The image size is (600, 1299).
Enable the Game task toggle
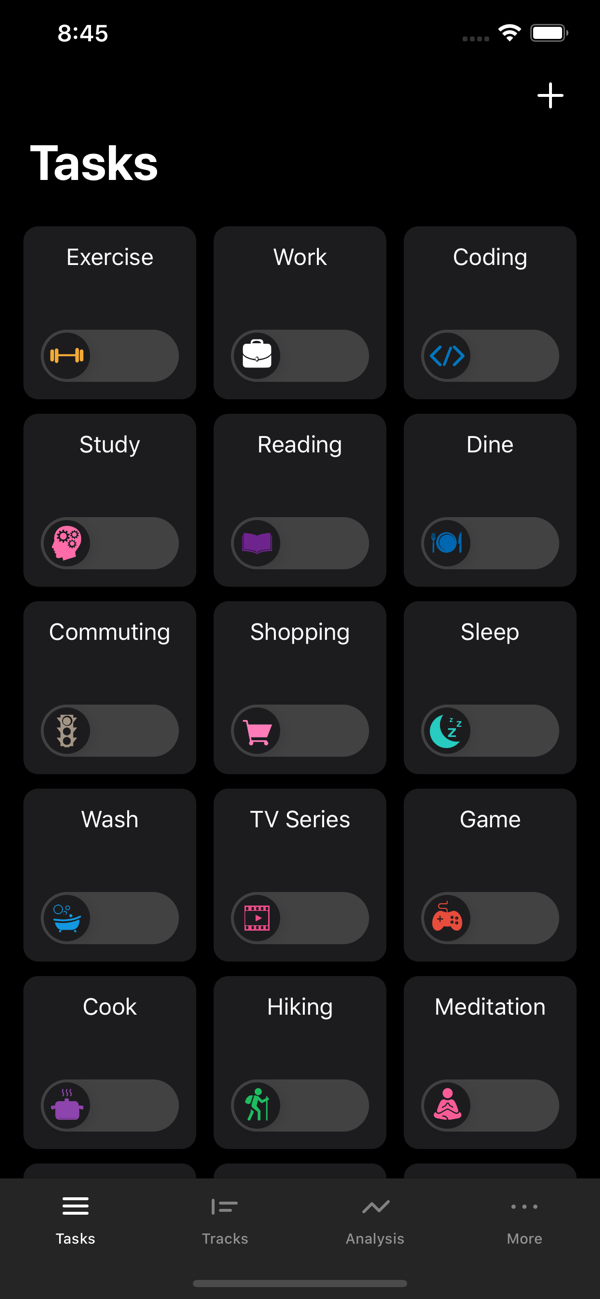[490, 918]
